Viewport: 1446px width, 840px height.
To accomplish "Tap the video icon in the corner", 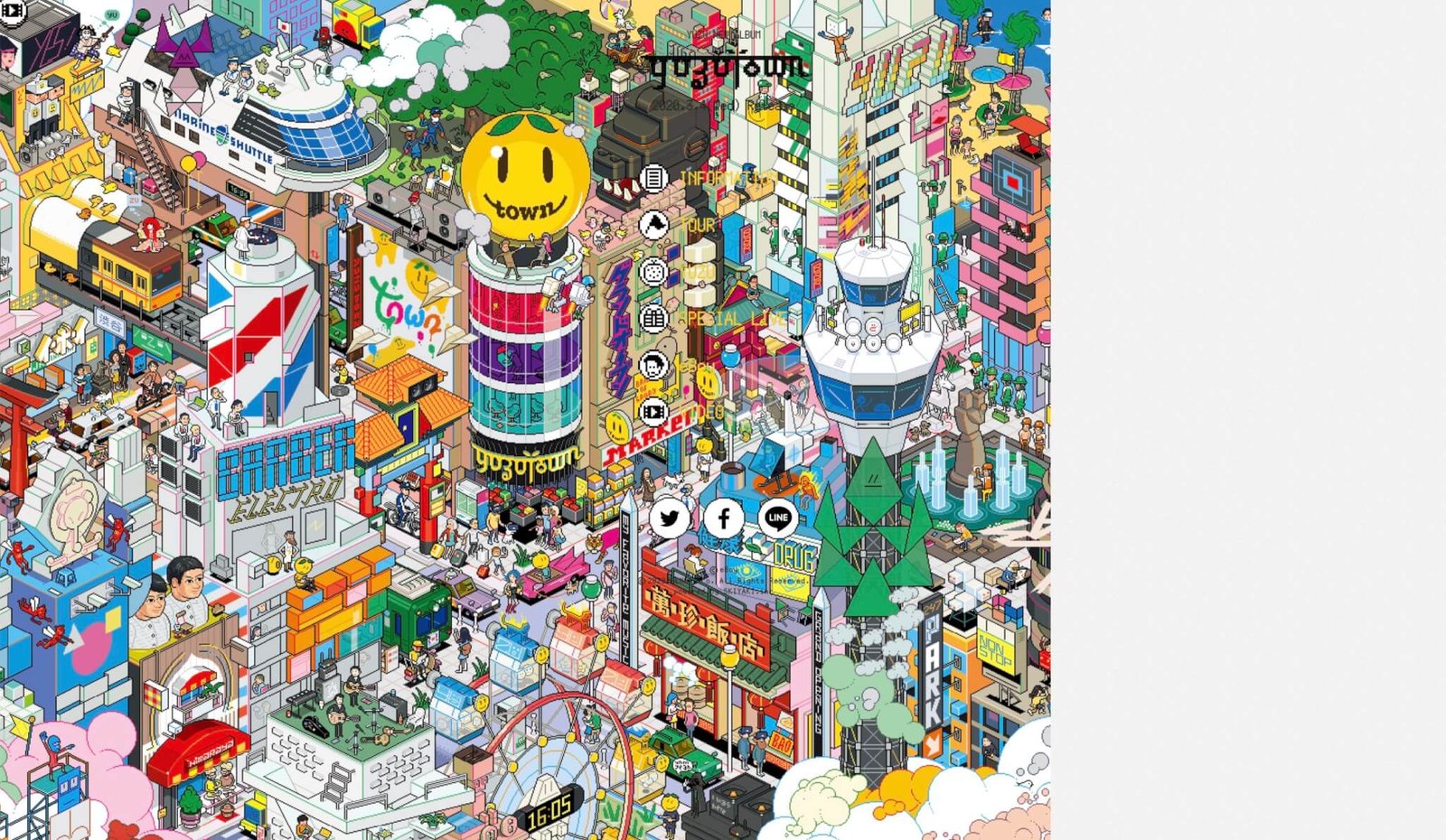I will coord(12,11).
